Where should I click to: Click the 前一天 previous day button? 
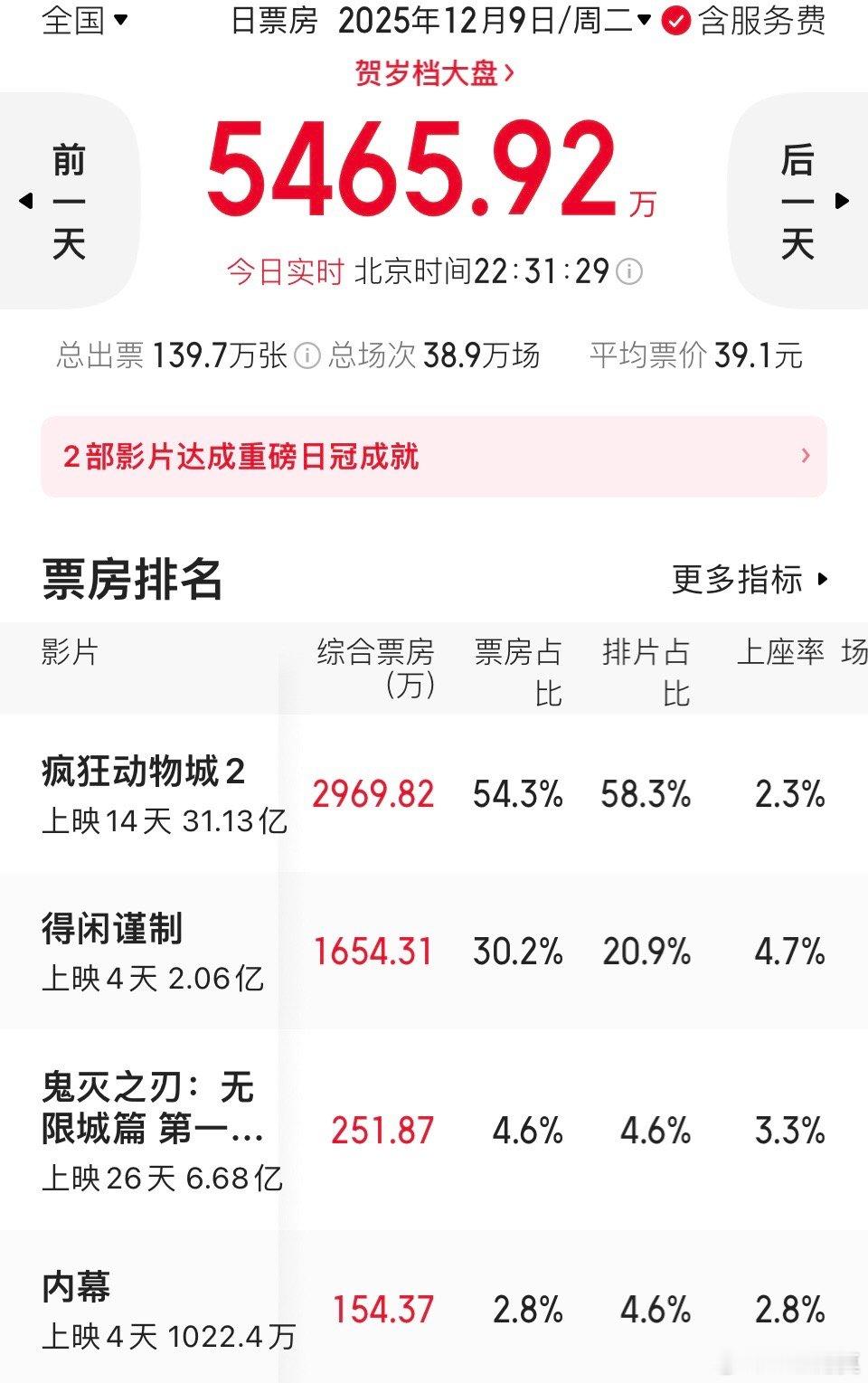[x=70, y=201]
